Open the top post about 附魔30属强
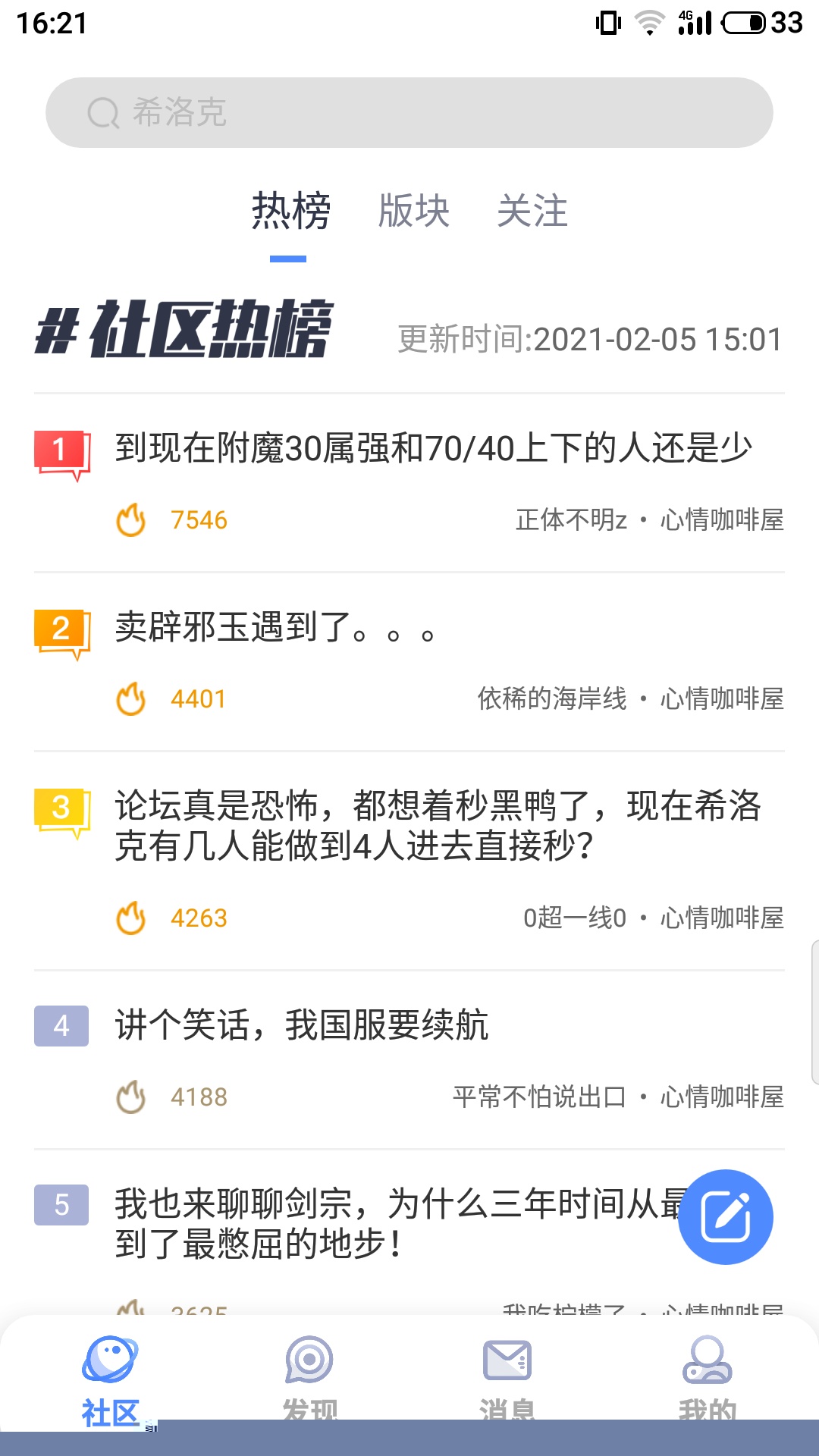819x1456 pixels. click(432, 448)
